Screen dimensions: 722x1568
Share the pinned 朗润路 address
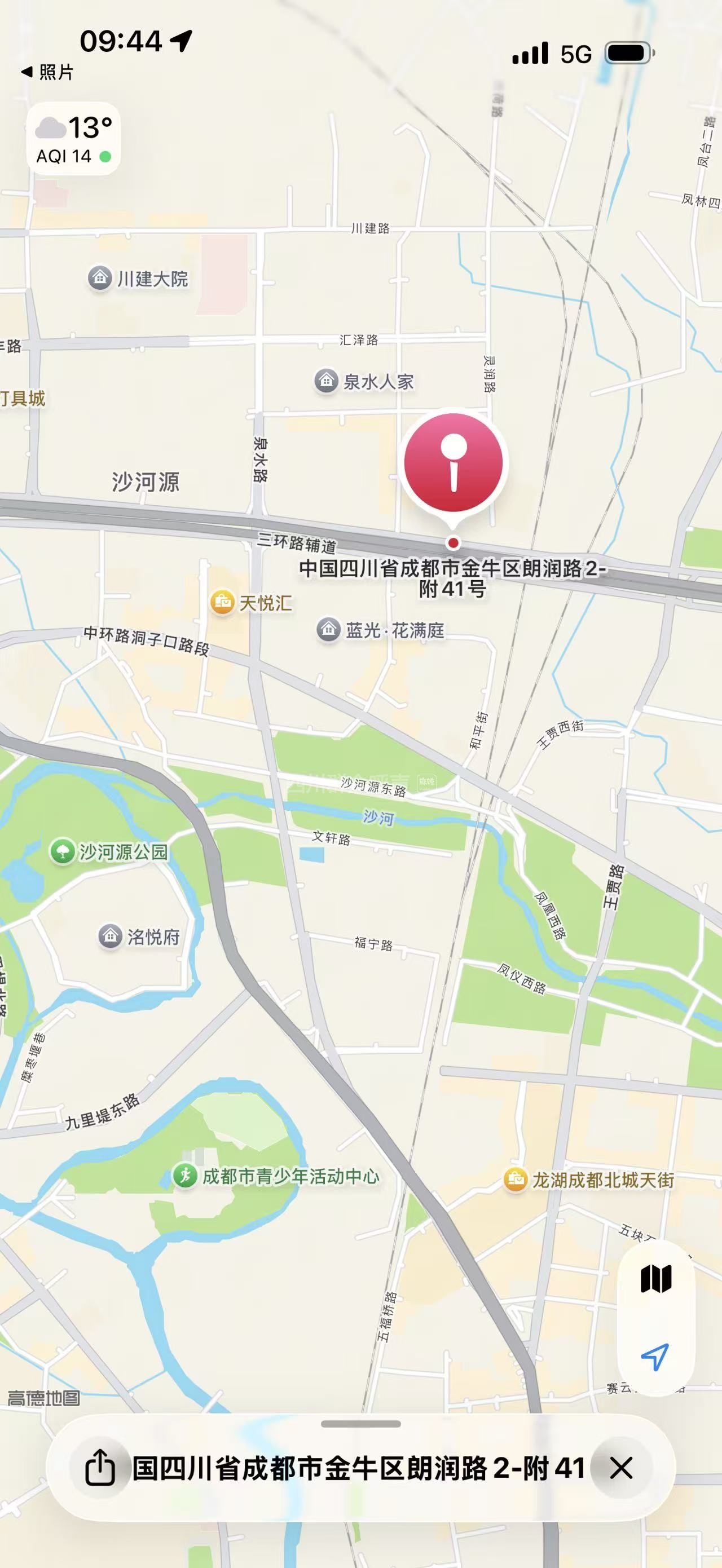[x=100, y=1468]
